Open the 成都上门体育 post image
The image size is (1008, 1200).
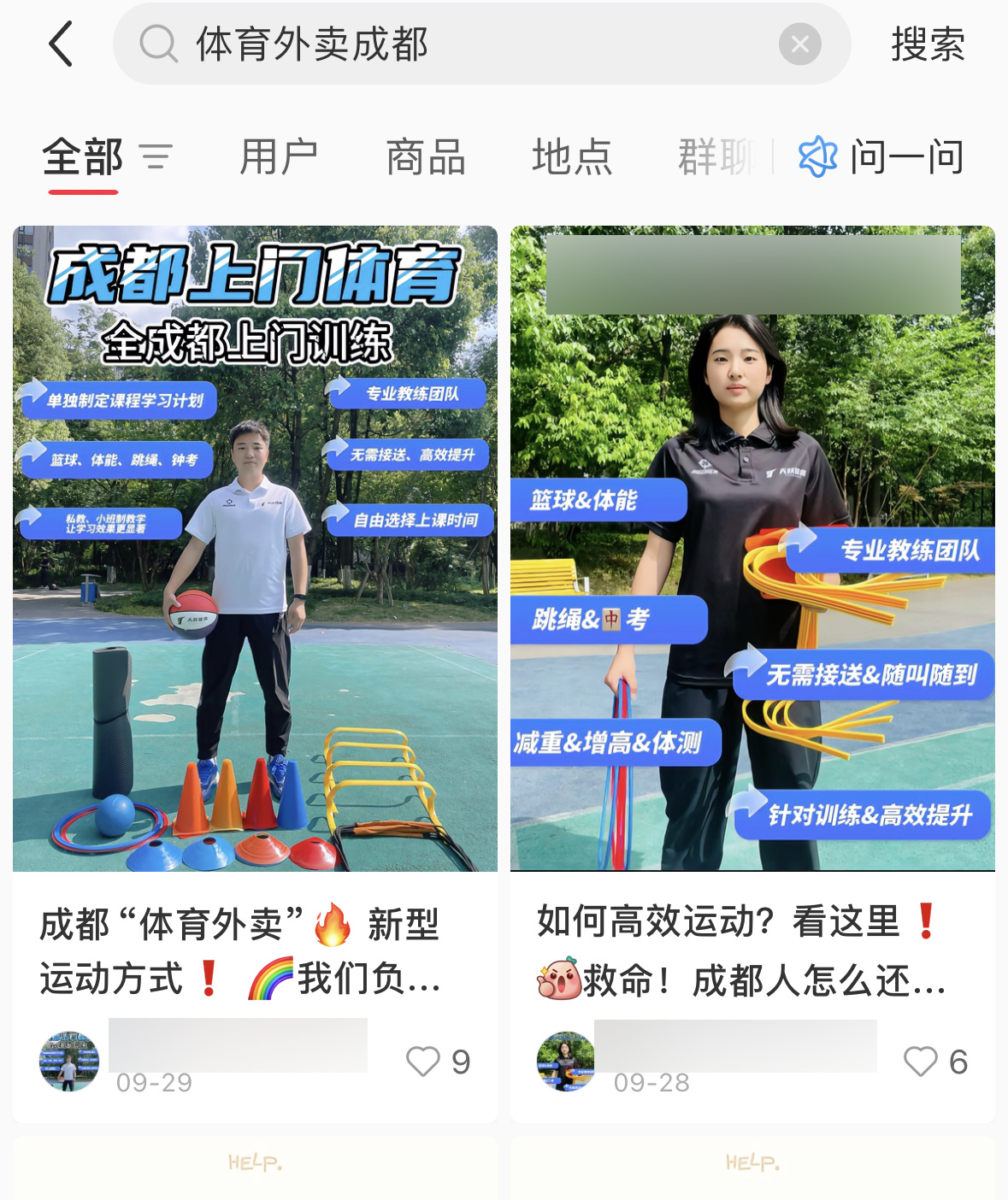[255, 549]
